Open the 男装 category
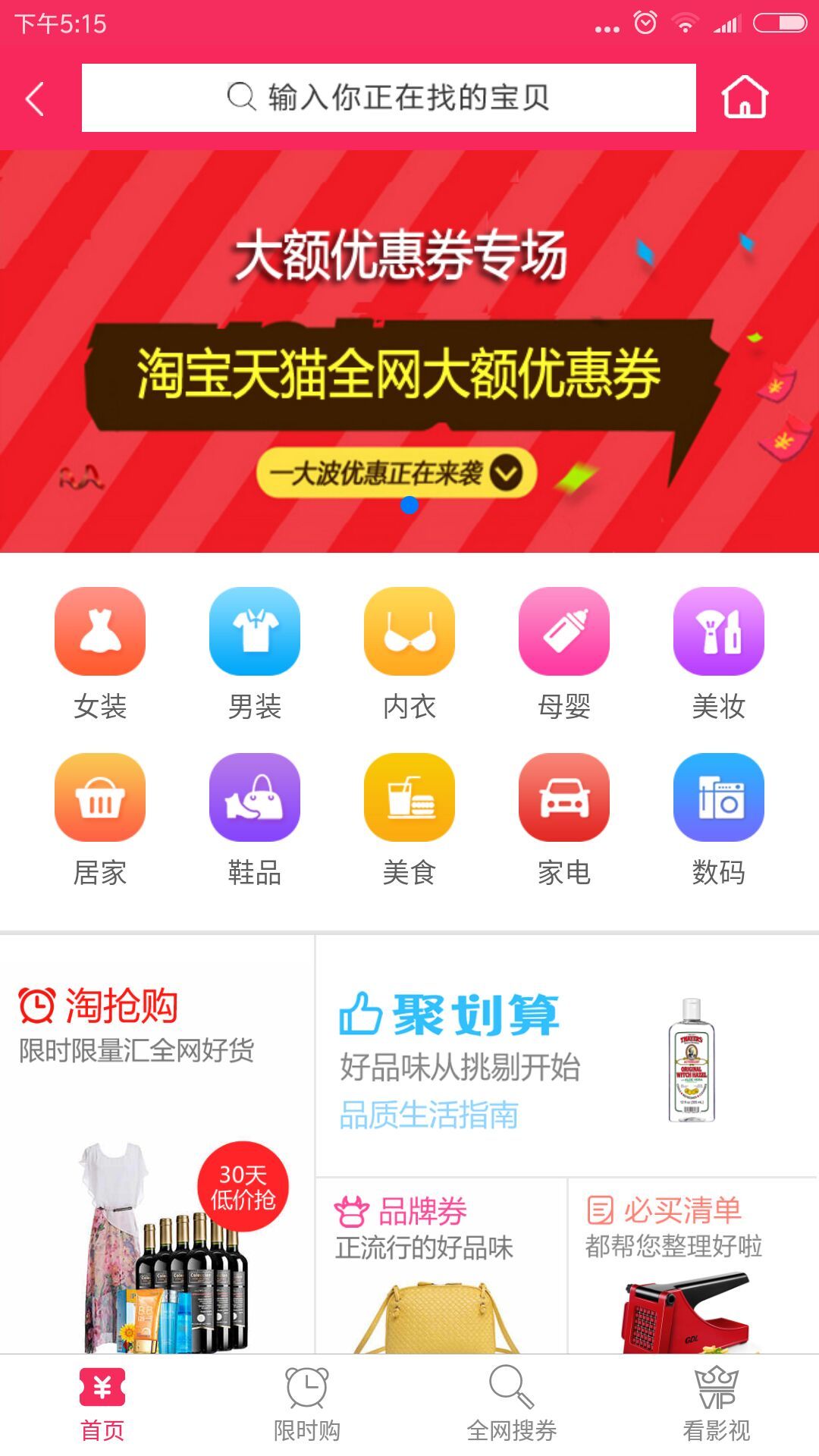This screenshot has height=1456, width=819. pyautogui.click(x=255, y=652)
